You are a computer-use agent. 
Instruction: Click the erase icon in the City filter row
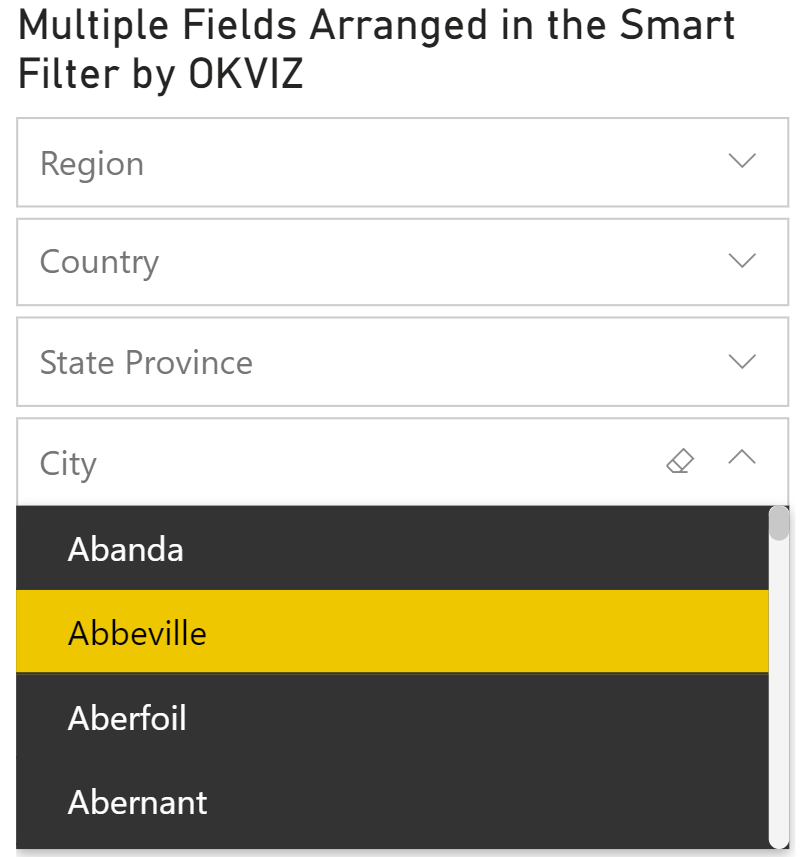pos(680,459)
